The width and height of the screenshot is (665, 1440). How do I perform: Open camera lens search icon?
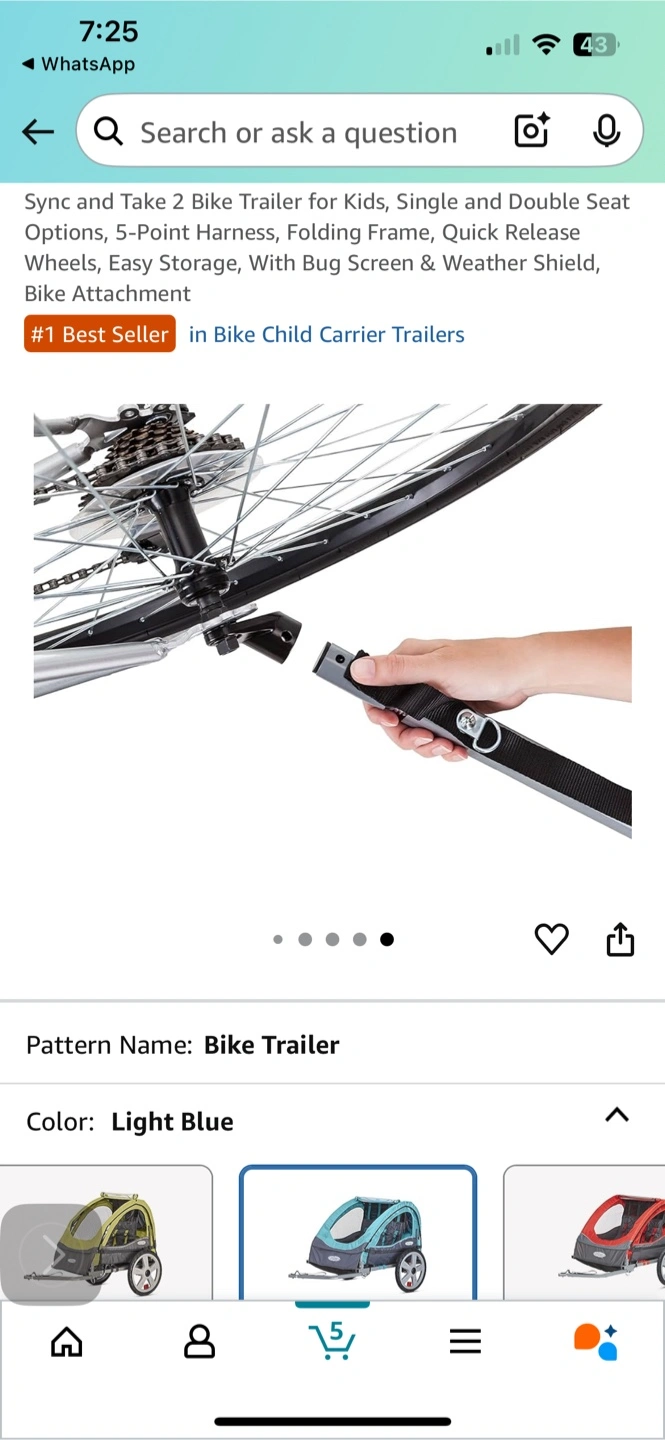coord(532,131)
